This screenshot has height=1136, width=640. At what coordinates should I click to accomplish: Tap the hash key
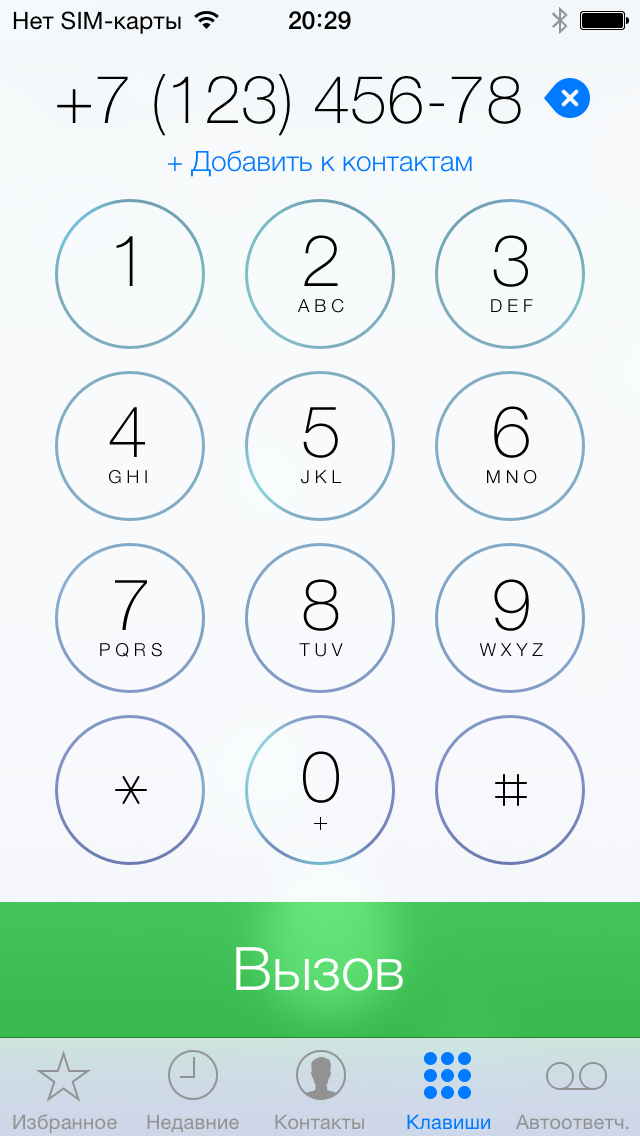(x=510, y=790)
